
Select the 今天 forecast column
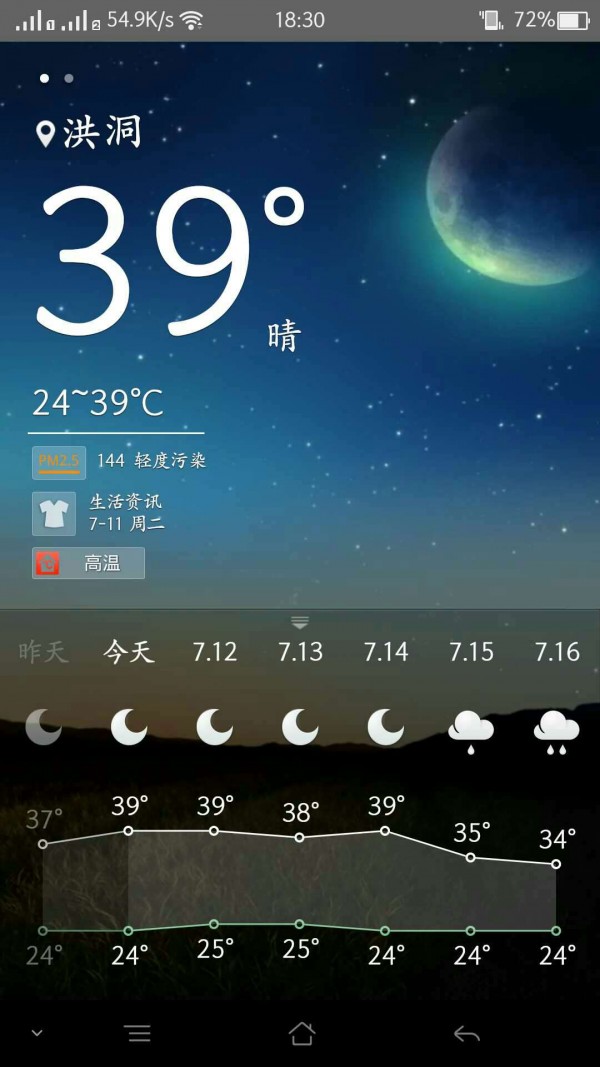coord(129,653)
